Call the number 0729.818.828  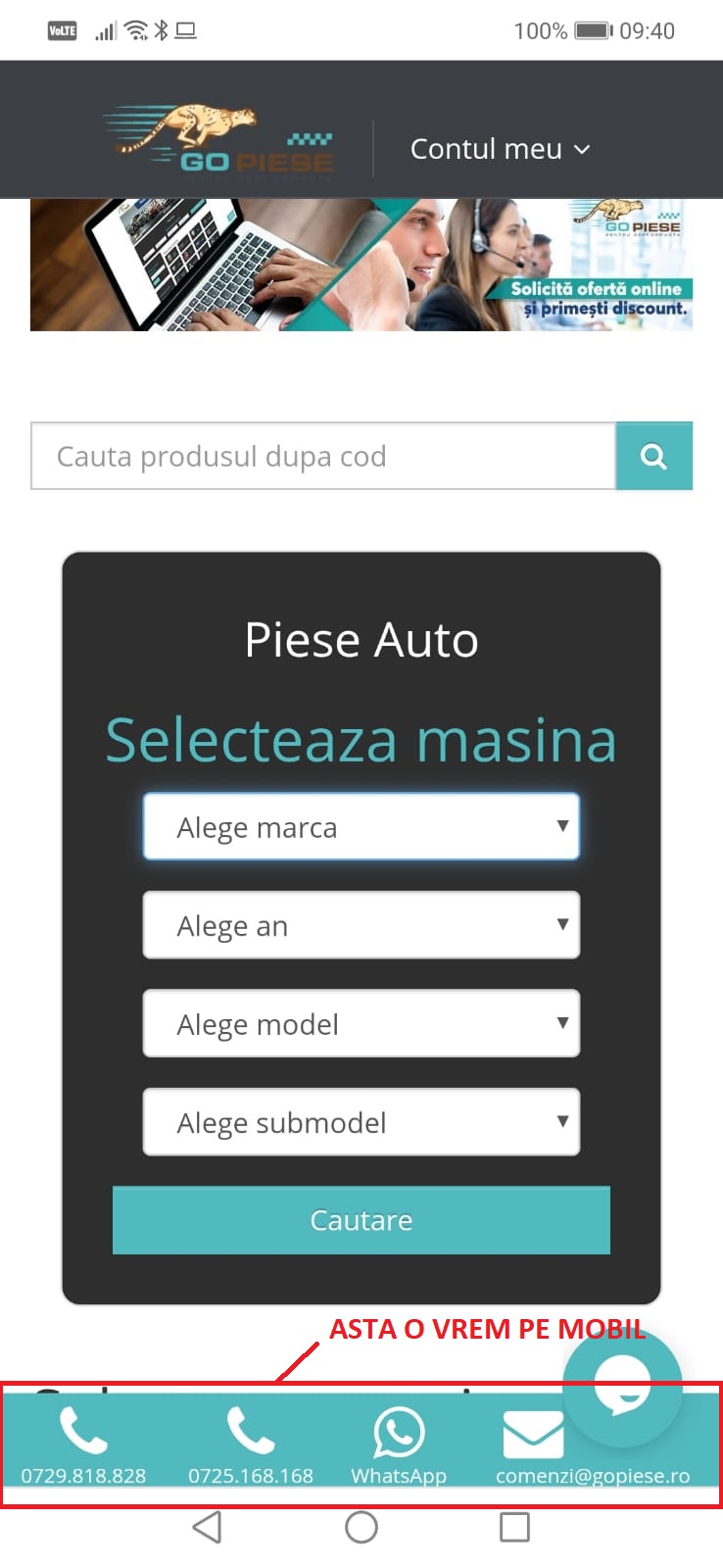coord(83,1445)
